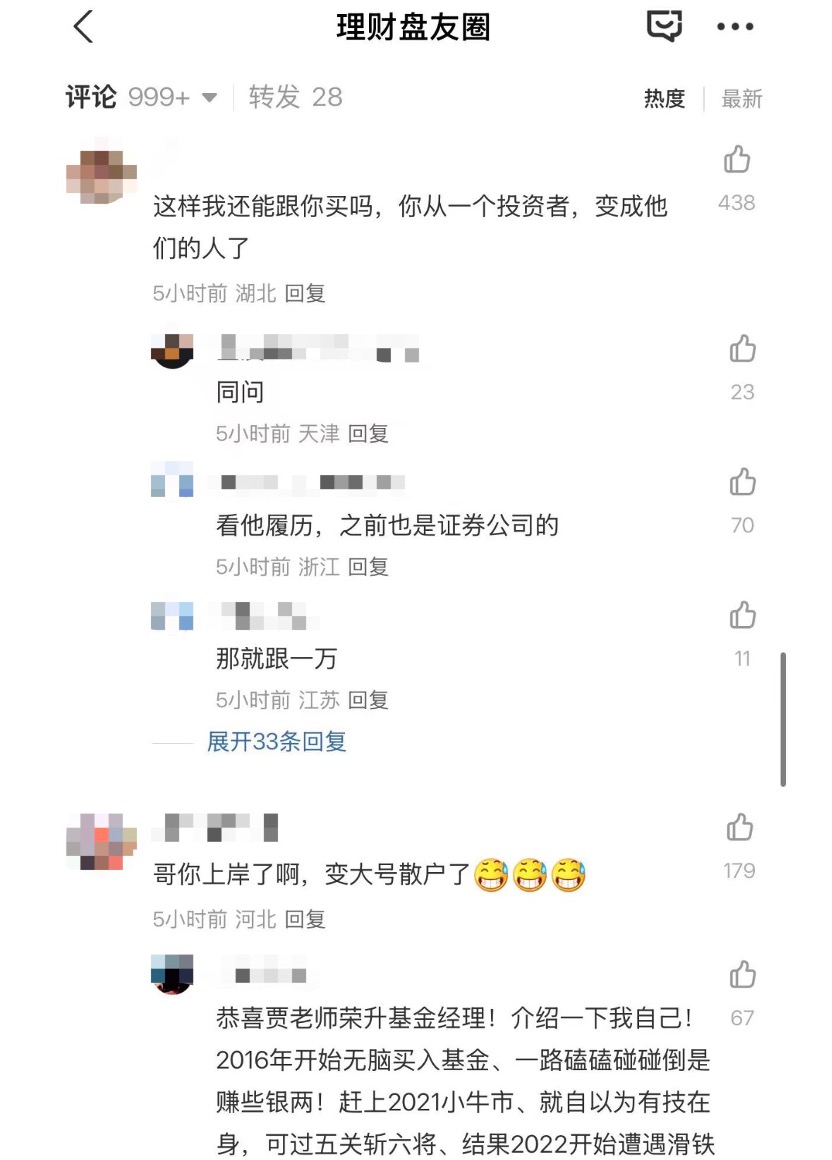Sort comments by 热度
The height and width of the screenshot is (1160, 832).
(664, 98)
